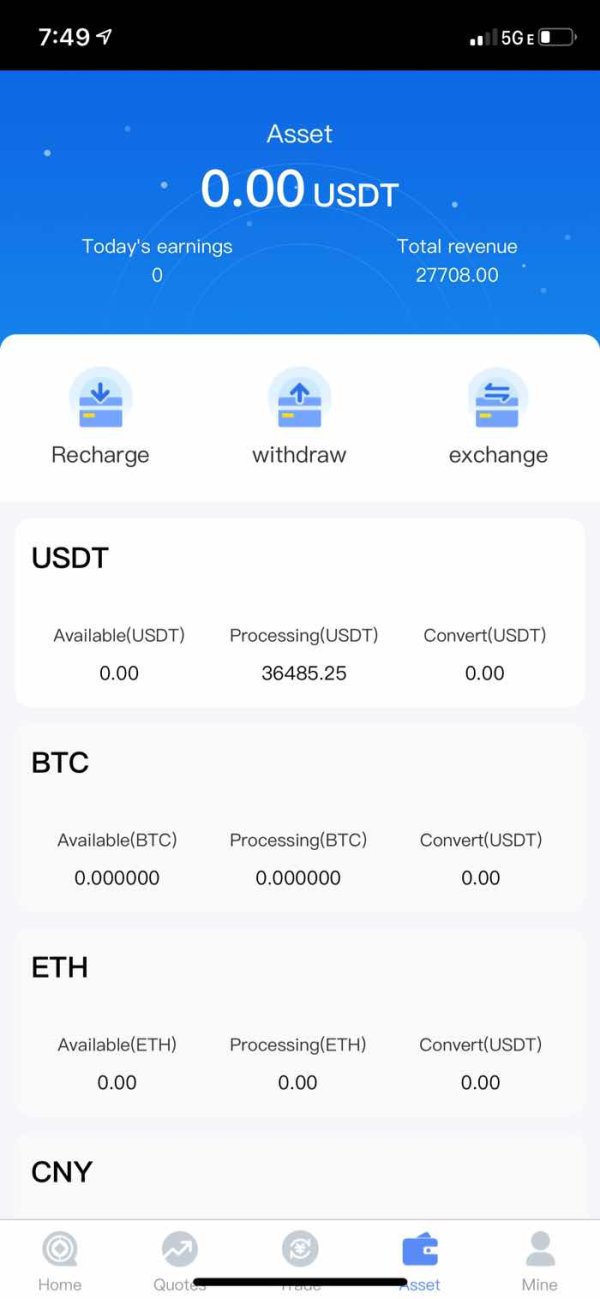Select the Asset tab

(x=420, y=1260)
